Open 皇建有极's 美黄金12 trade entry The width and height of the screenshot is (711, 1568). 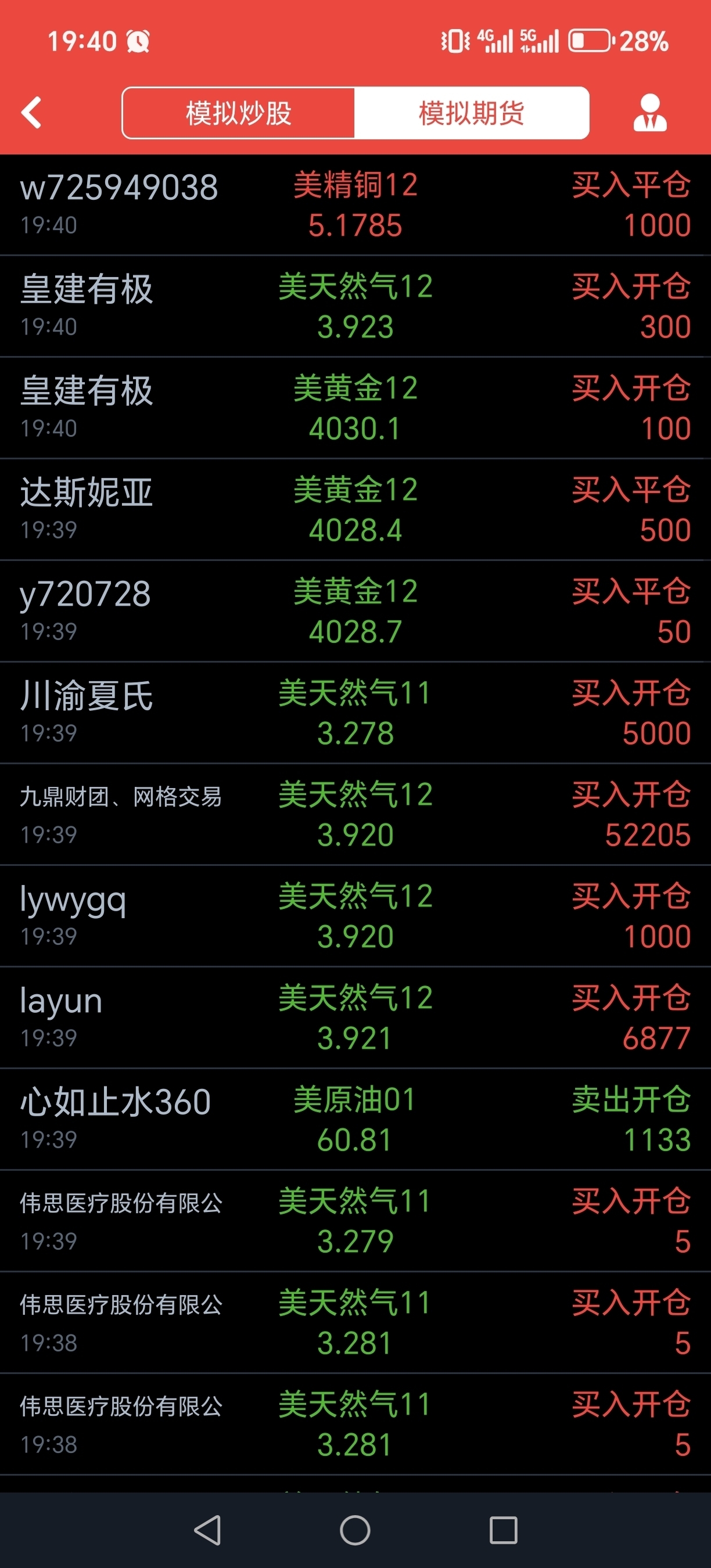(355, 408)
